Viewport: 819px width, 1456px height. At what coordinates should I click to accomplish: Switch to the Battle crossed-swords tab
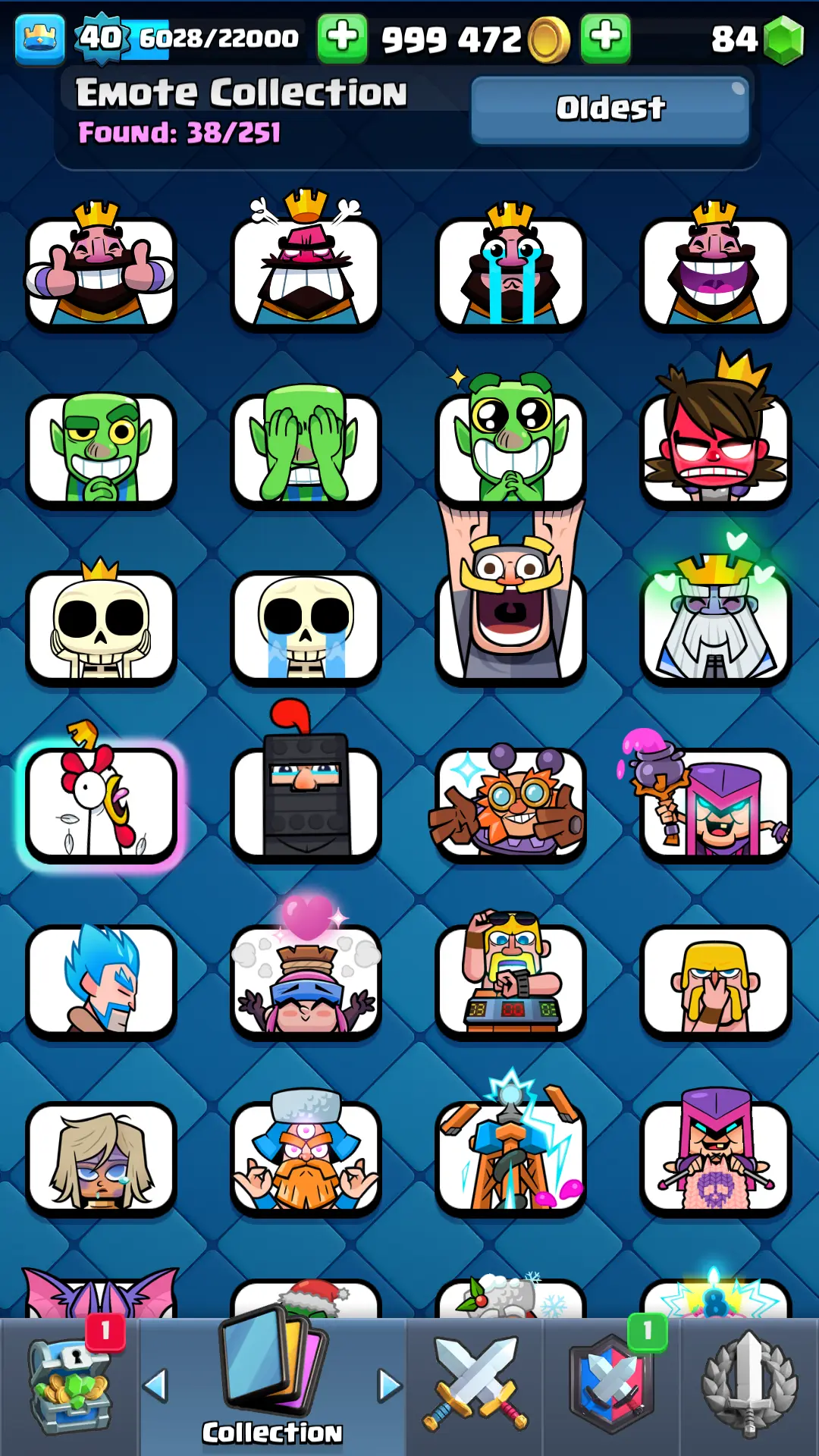tap(475, 1386)
